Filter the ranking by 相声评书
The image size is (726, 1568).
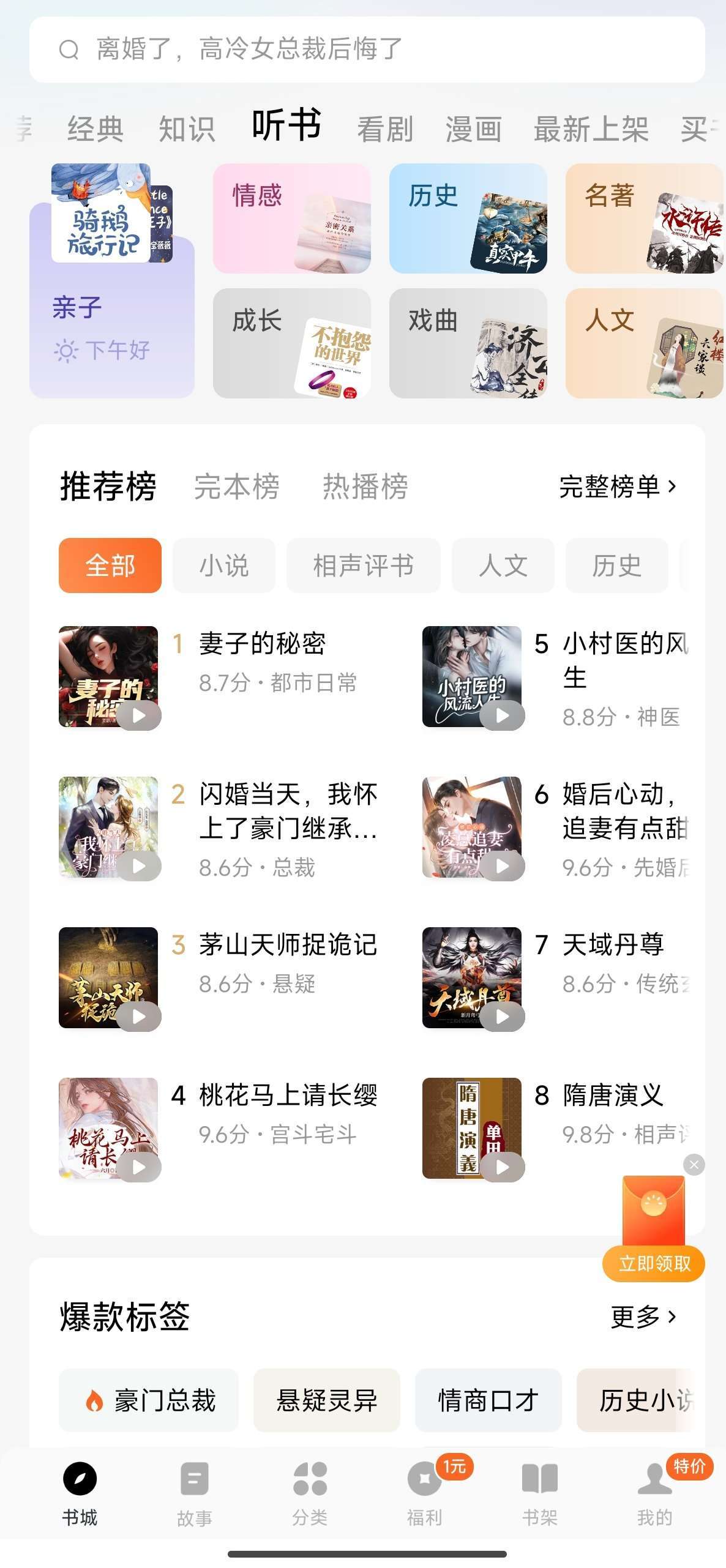coord(363,566)
